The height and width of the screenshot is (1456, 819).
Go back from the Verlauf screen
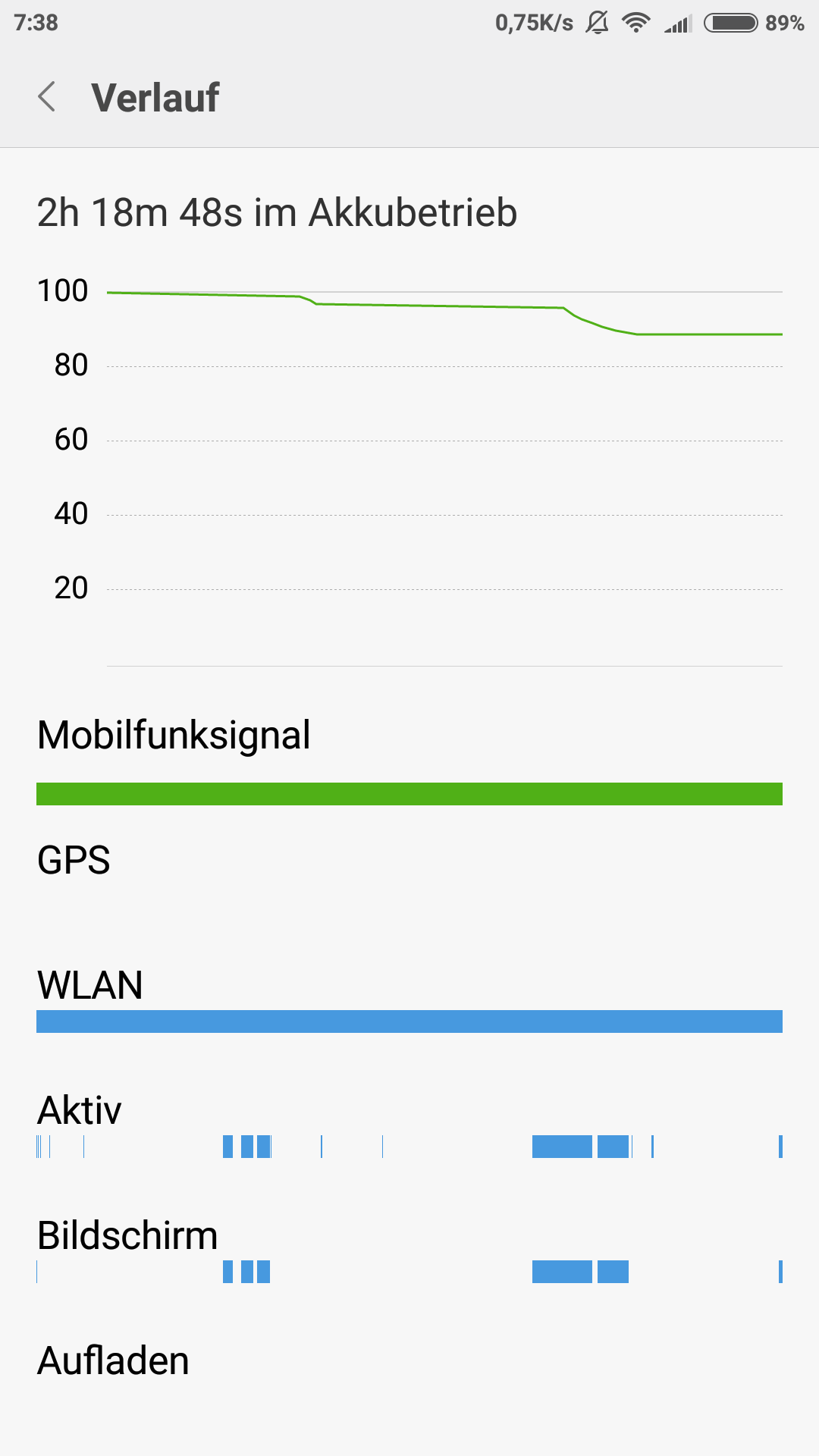47,97
